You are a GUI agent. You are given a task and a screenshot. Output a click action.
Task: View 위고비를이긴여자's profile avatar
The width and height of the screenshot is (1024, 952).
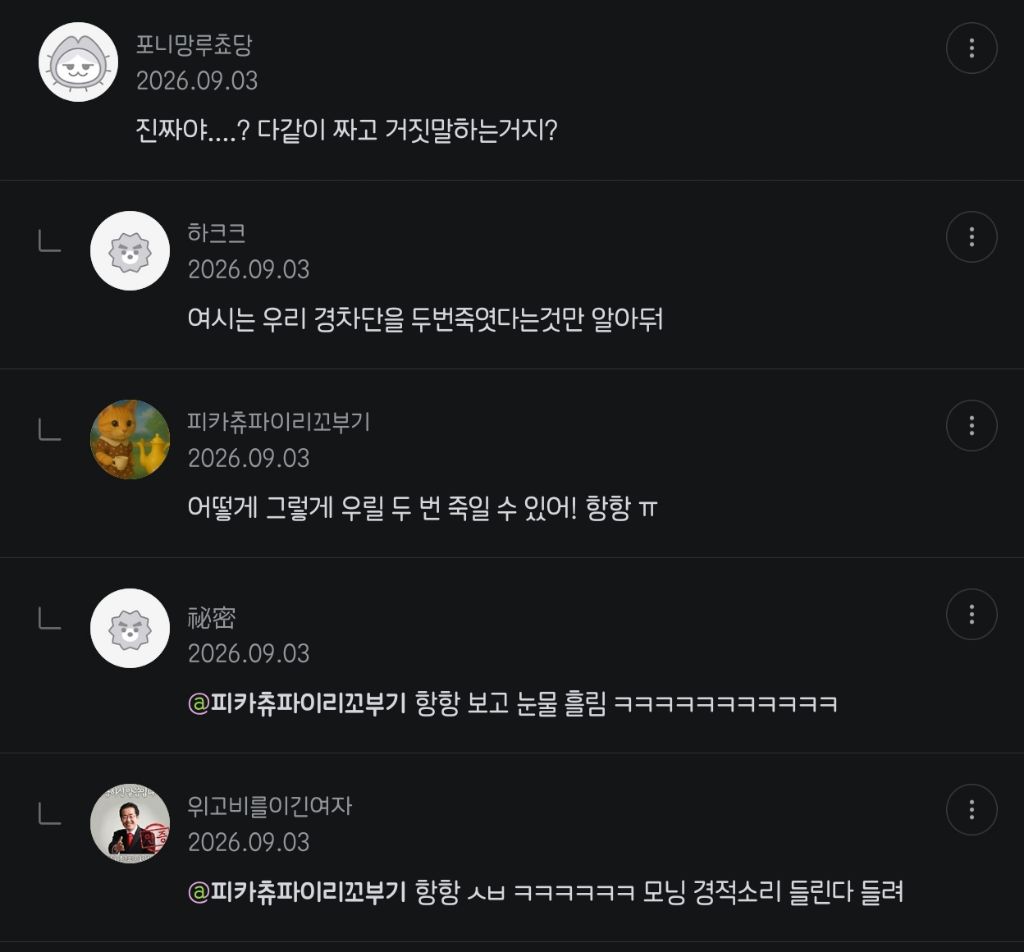click(x=130, y=823)
